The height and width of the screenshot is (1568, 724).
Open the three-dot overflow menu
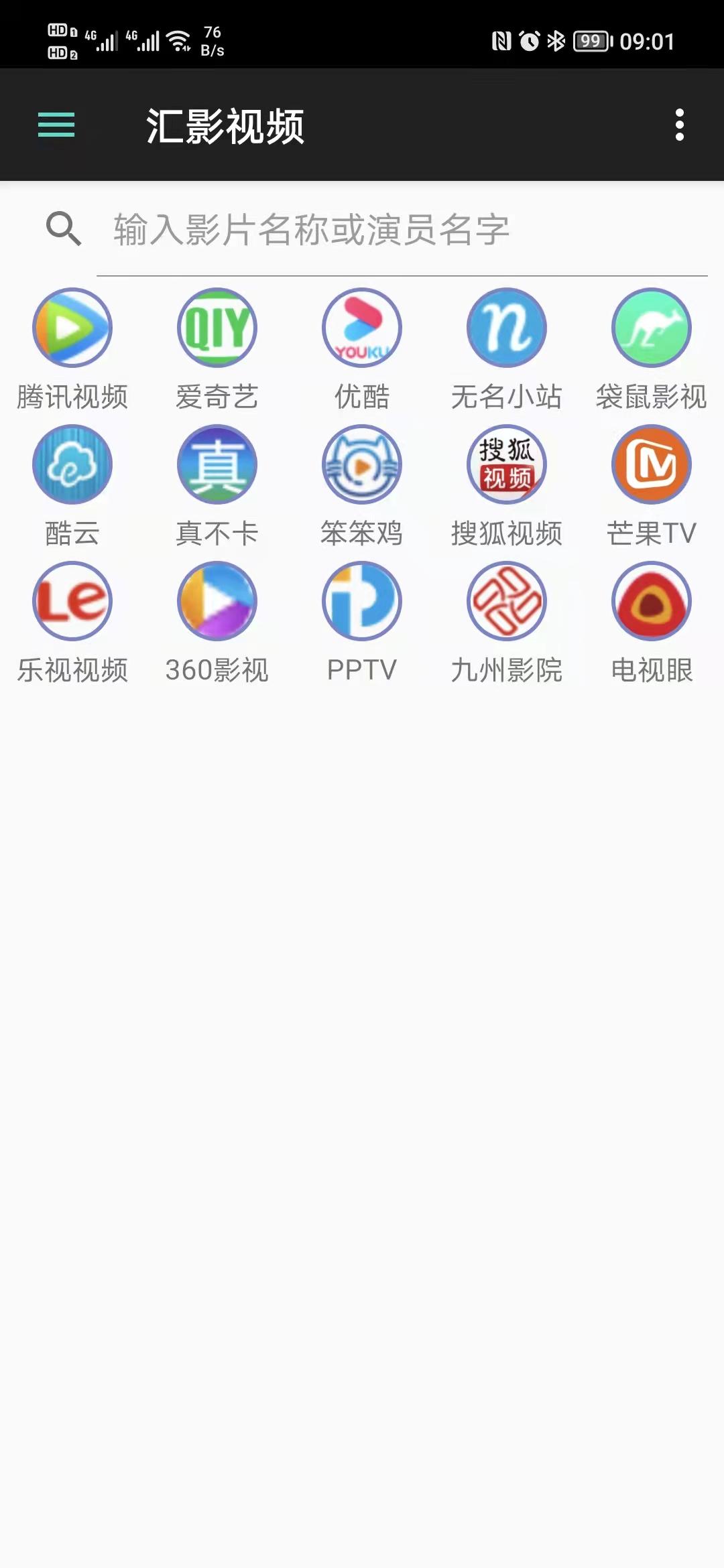[679, 125]
